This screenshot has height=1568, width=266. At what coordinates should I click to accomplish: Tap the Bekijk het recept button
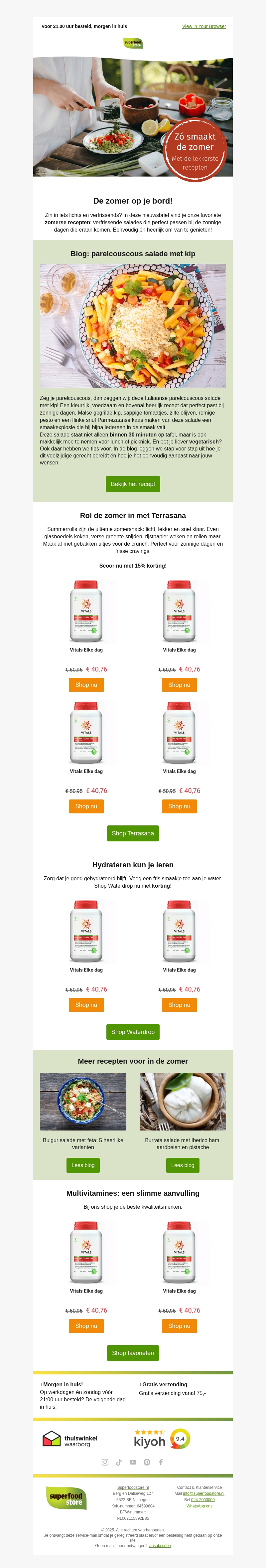(x=133, y=484)
